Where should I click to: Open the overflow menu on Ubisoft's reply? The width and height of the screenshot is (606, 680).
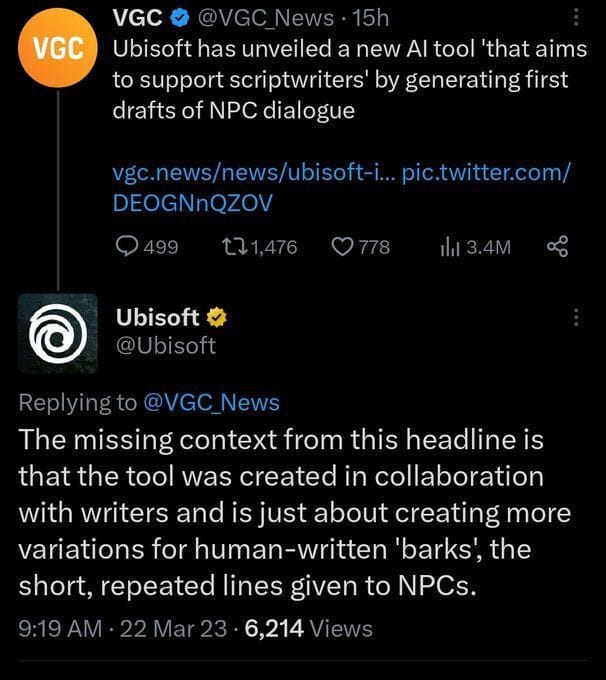(x=575, y=318)
